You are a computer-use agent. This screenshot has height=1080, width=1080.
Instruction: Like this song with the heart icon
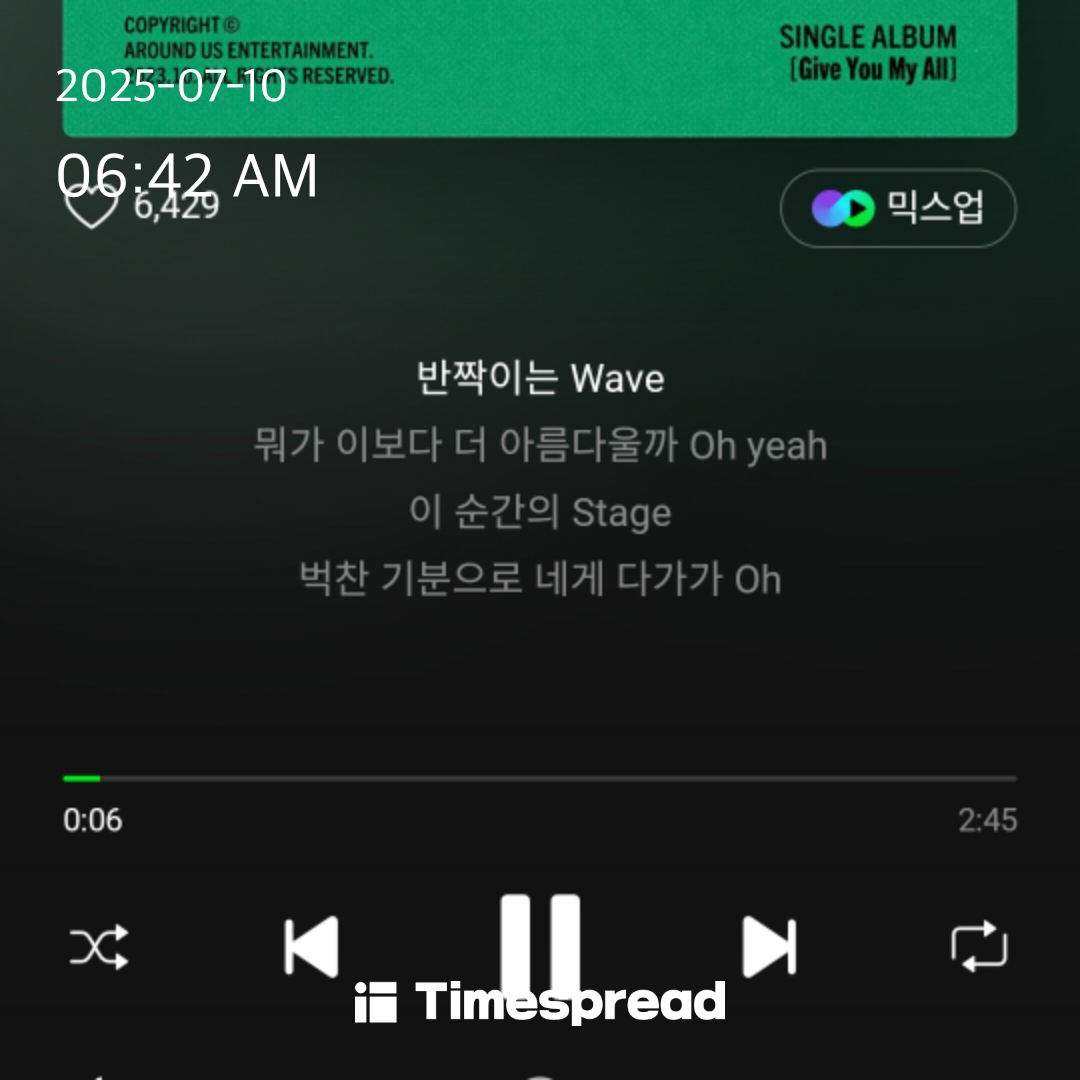coord(90,208)
